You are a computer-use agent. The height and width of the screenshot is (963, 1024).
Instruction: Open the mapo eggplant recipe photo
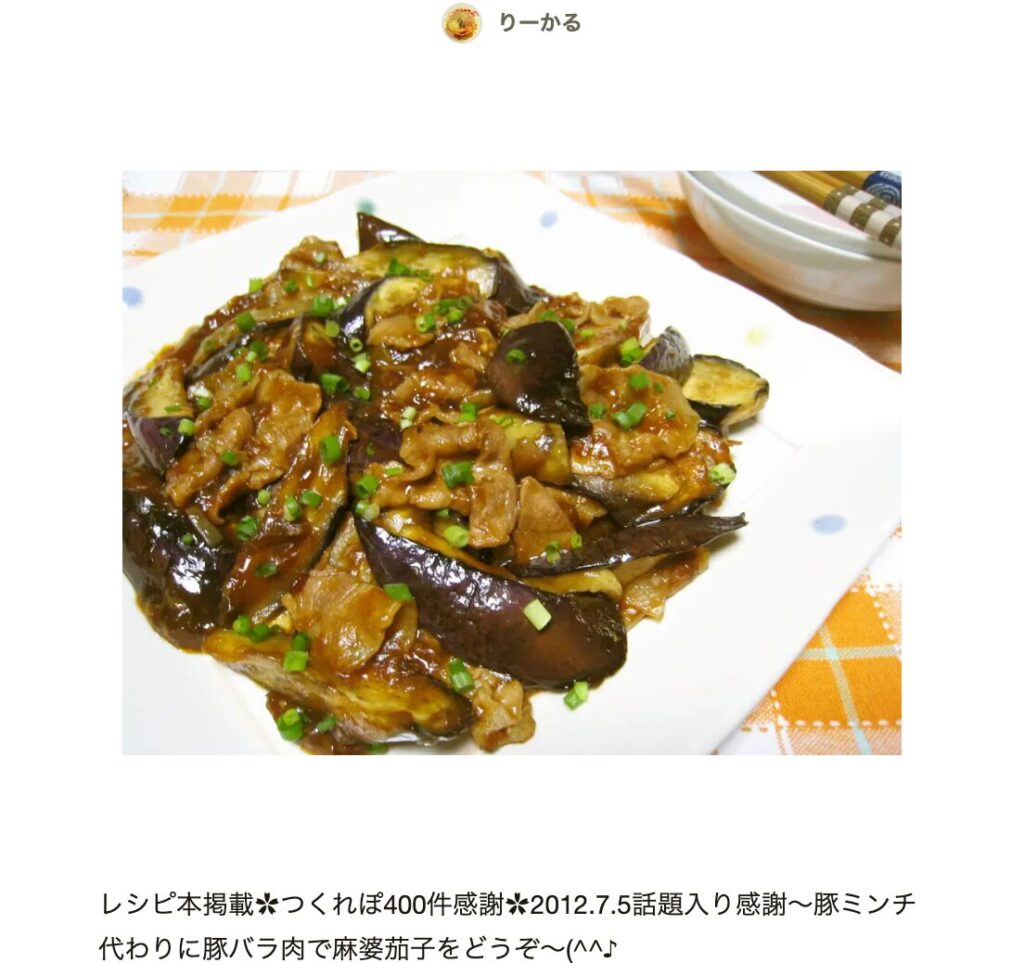511,462
